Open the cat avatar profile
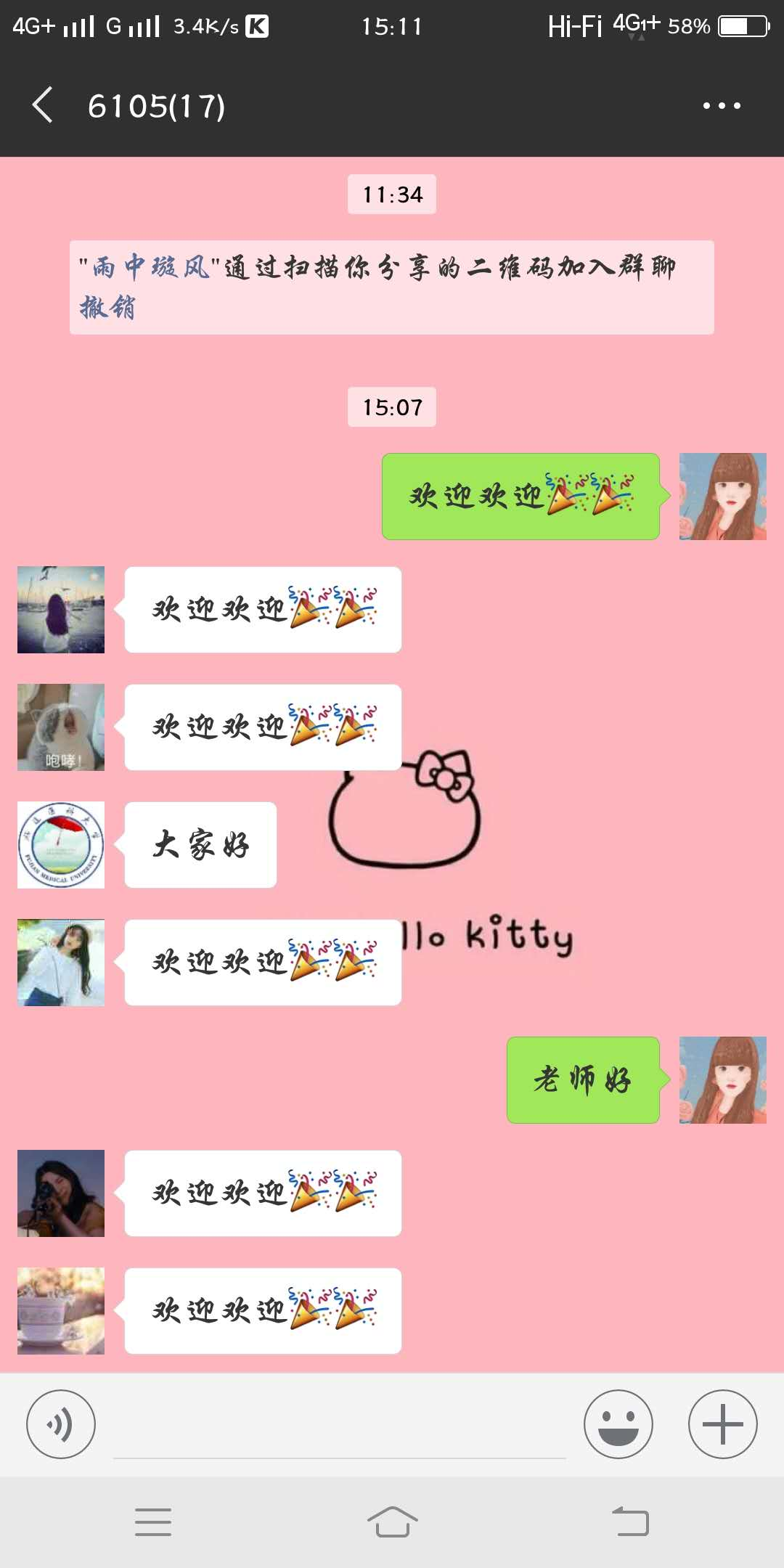 coord(61,727)
